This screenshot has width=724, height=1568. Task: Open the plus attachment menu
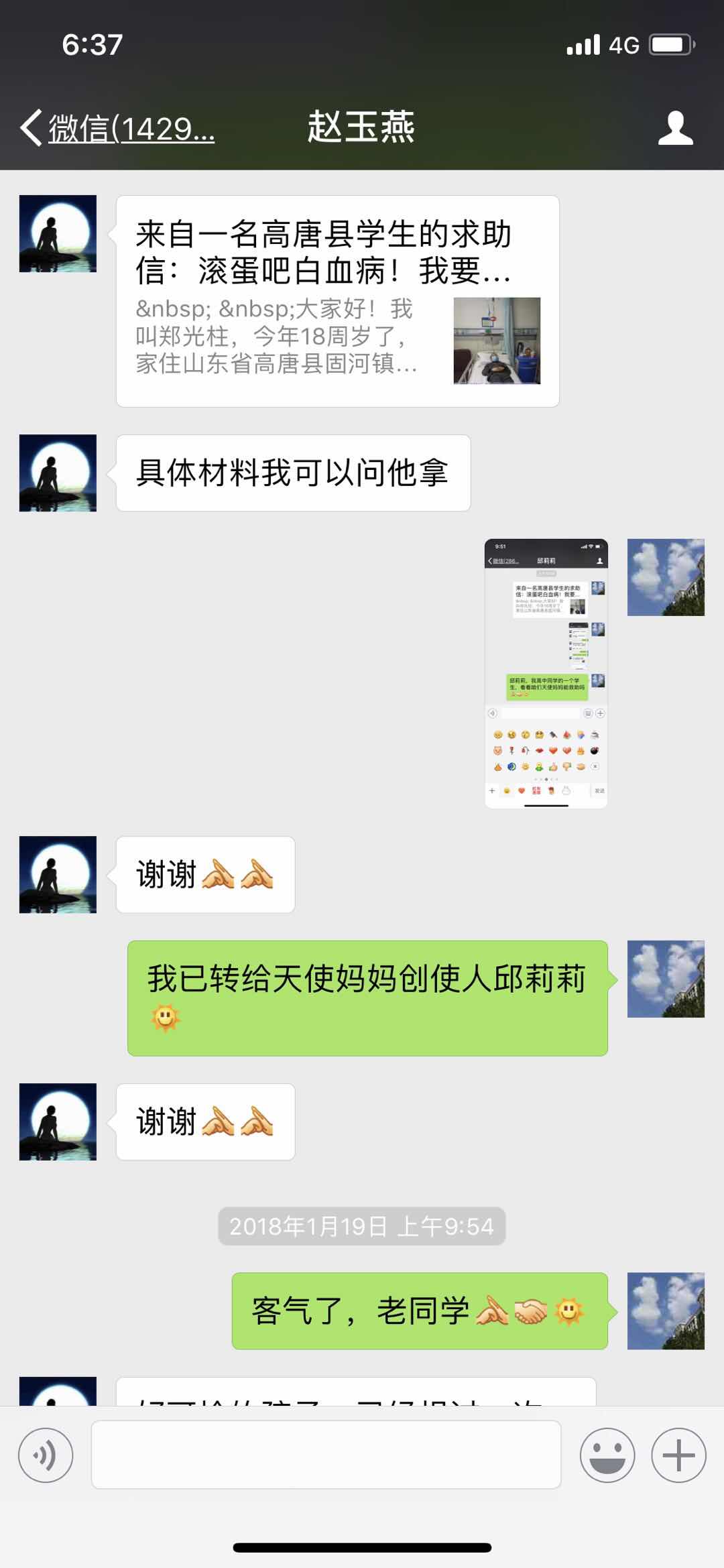click(x=678, y=1455)
